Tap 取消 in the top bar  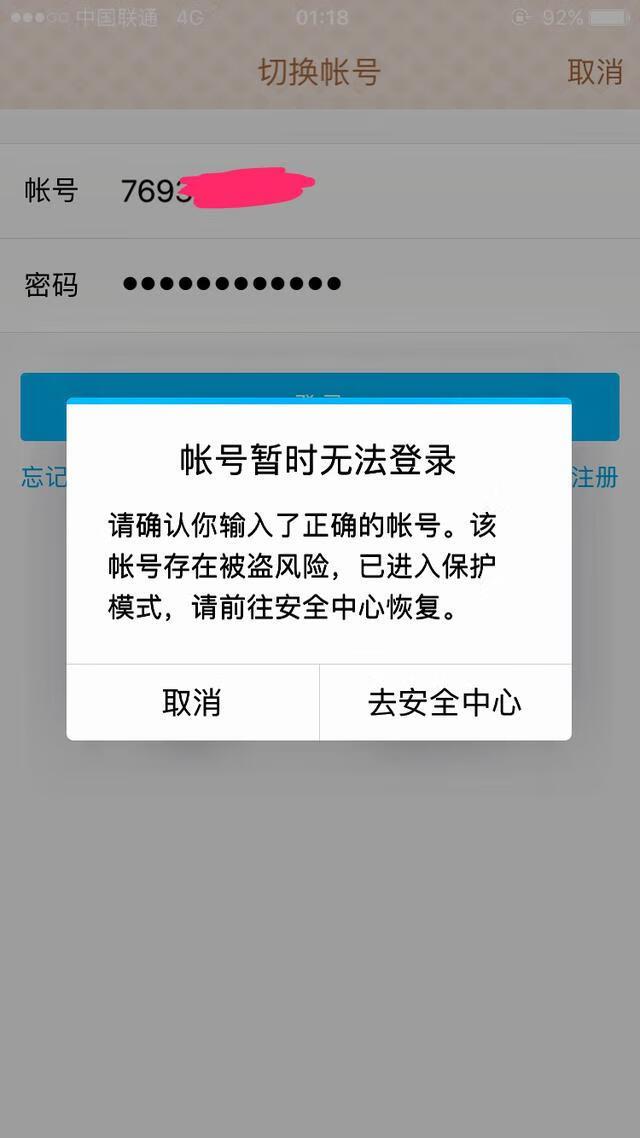[x=595, y=72]
